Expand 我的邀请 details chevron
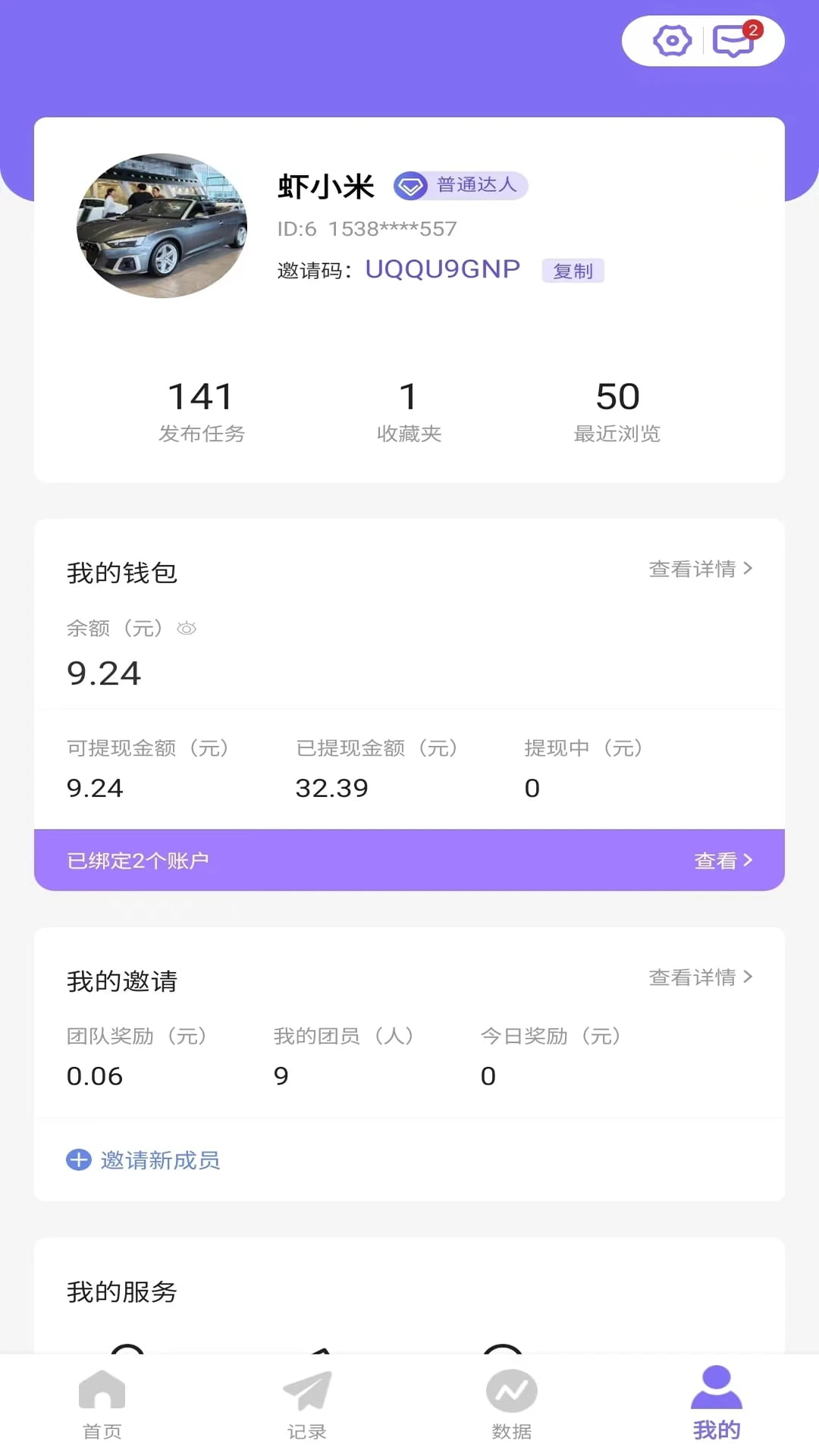This screenshot has width=819, height=1456. pyautogui.click(x=749, y=977)
